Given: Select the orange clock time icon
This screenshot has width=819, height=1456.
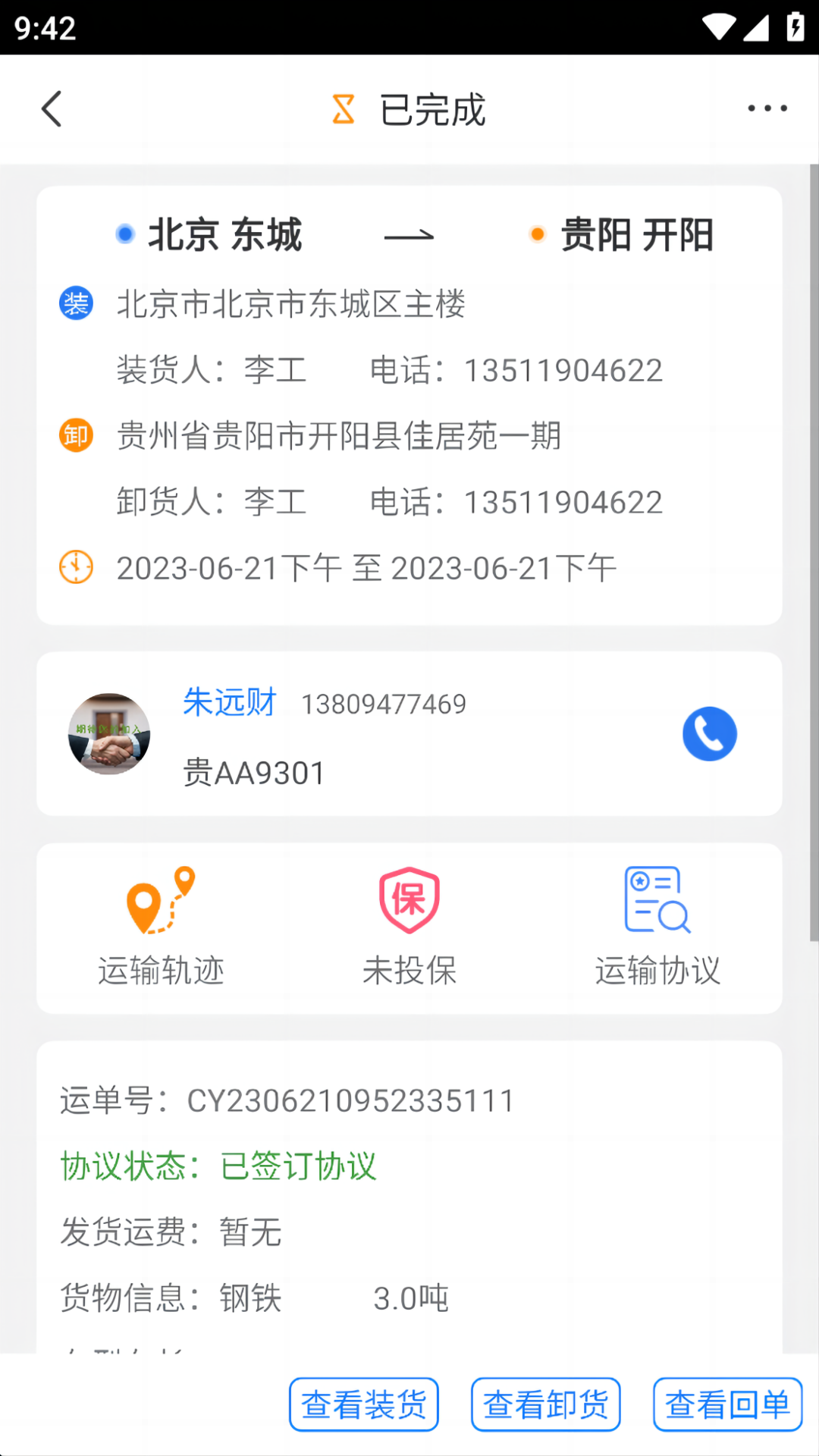Looking at the screenshot, I should pyautogui.click(x=75, y=566).
